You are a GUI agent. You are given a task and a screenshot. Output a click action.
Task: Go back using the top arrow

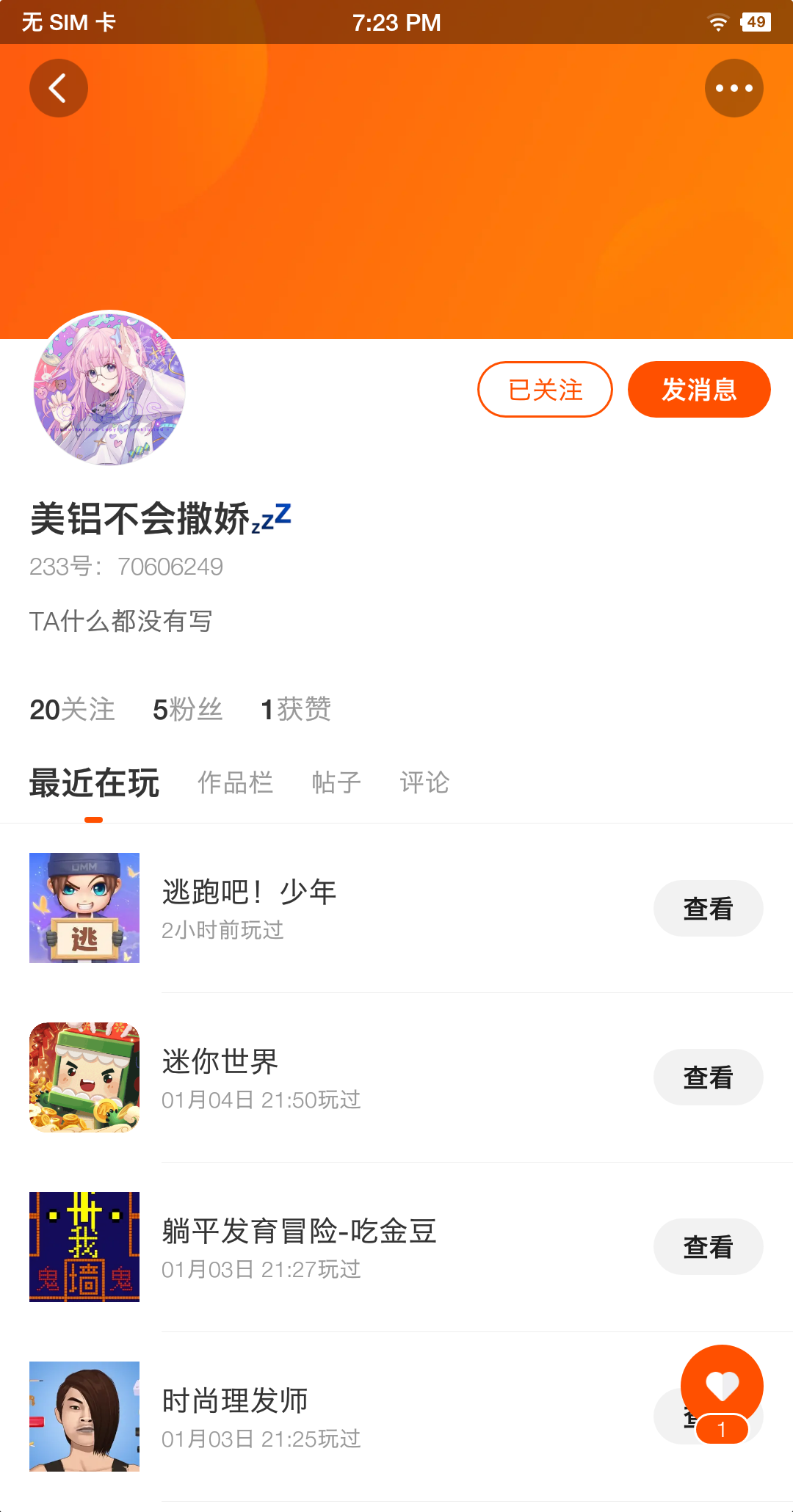59,88
